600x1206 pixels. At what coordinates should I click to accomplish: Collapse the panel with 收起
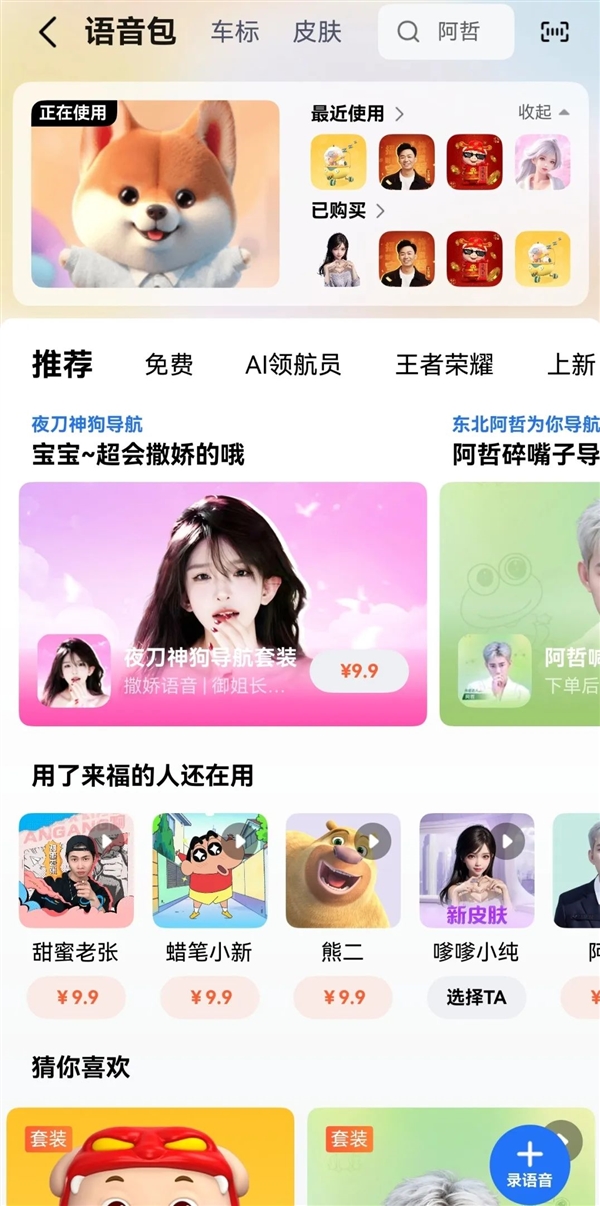(x=543, y=112)
